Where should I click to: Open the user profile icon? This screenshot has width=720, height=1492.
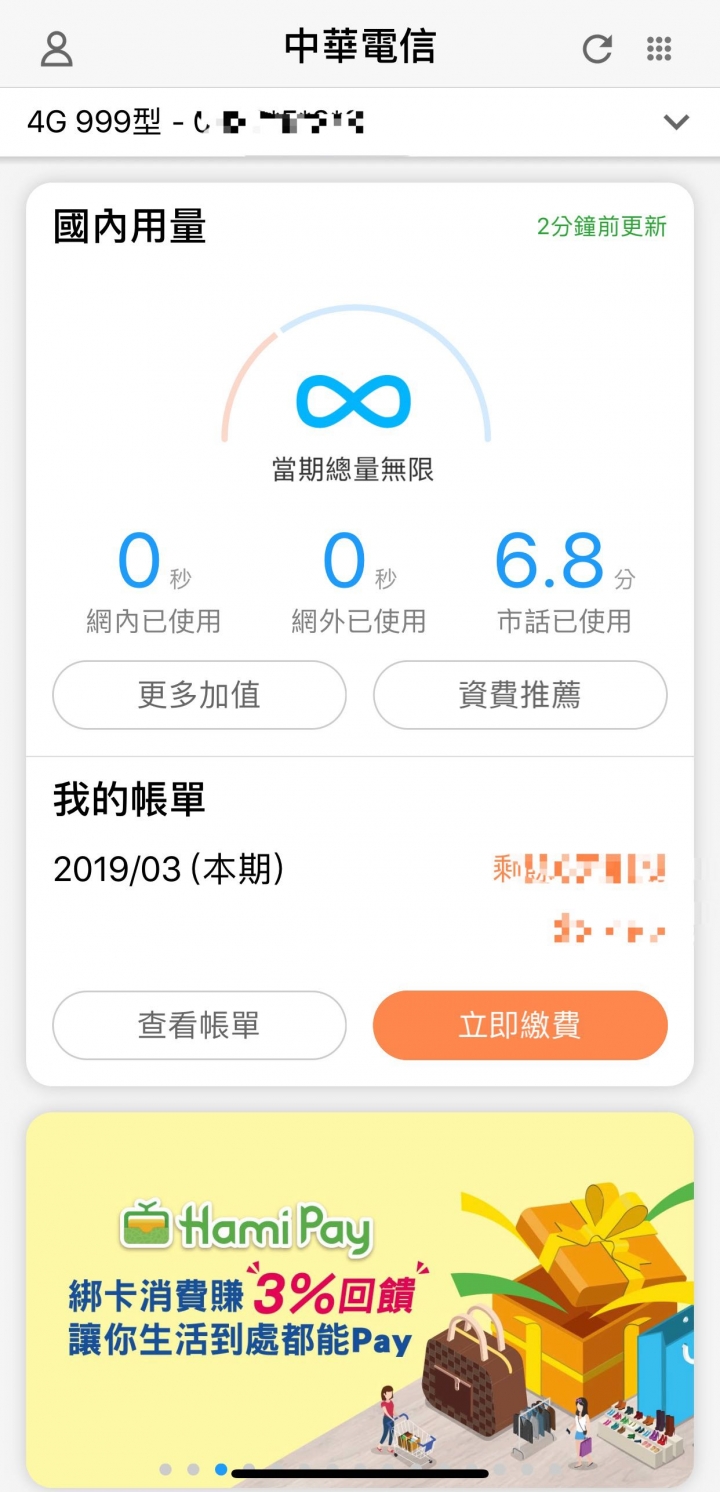click(57, 48)
